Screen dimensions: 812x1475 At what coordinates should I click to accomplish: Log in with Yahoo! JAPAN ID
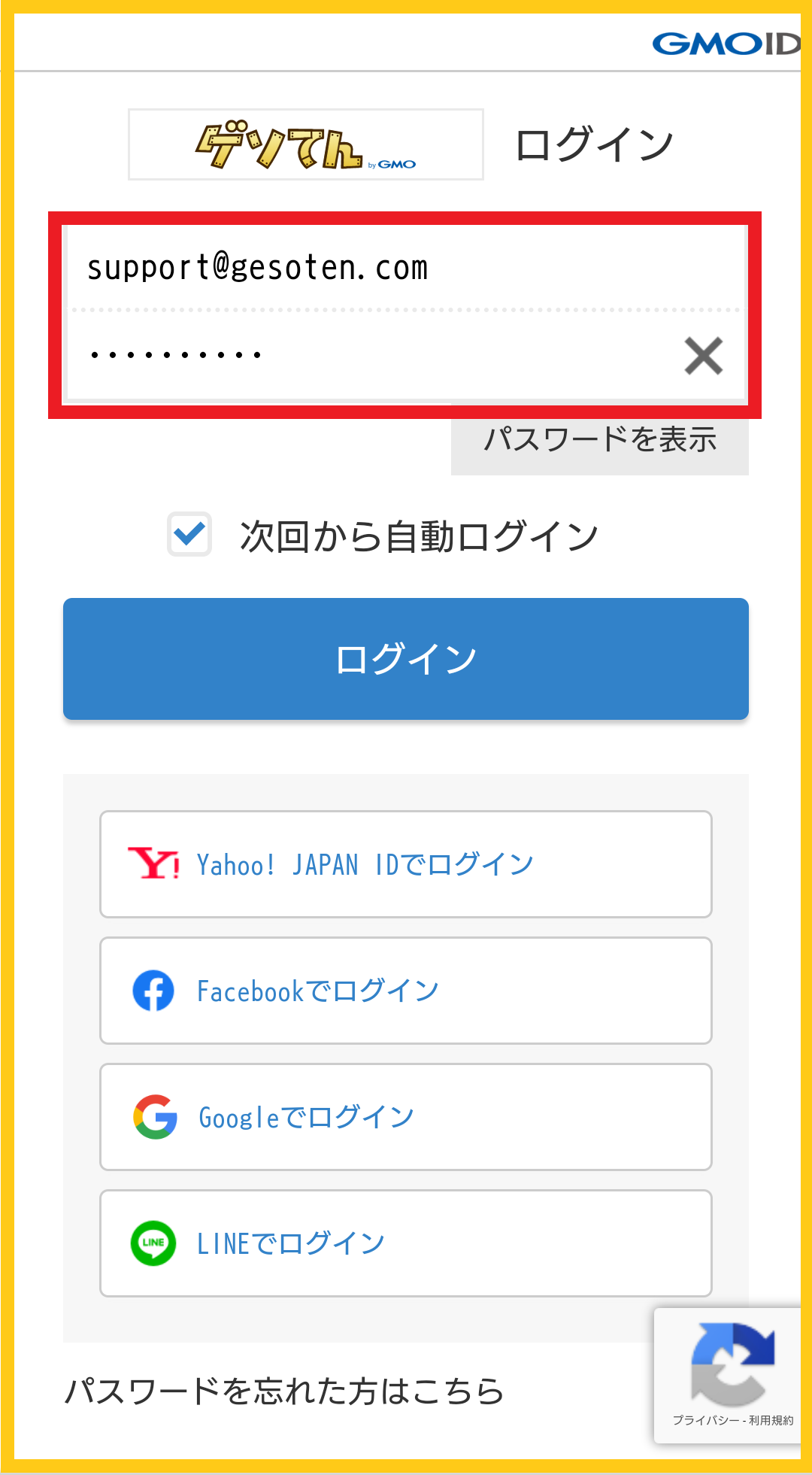(406, 864)
